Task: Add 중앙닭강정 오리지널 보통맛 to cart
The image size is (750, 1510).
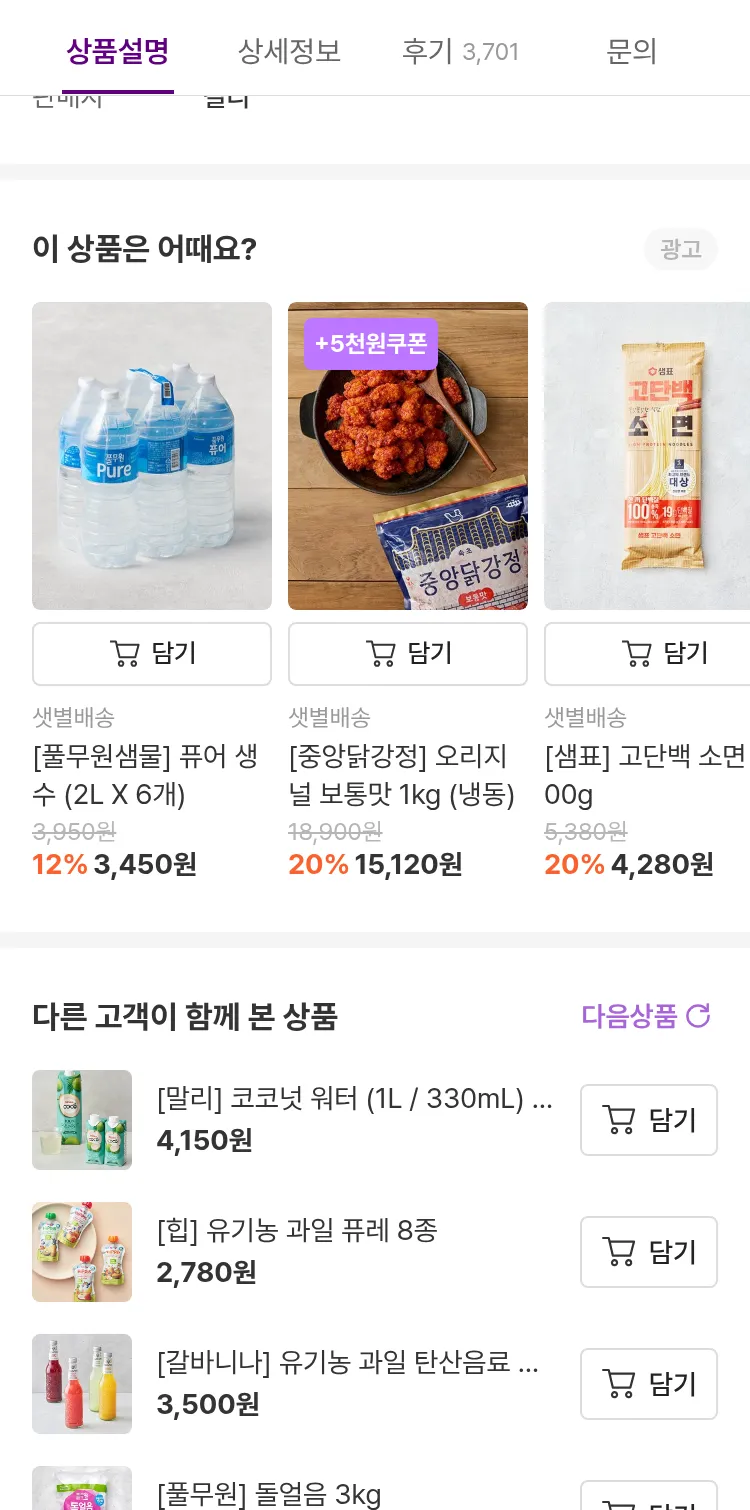Action: (x=408, y=654)
